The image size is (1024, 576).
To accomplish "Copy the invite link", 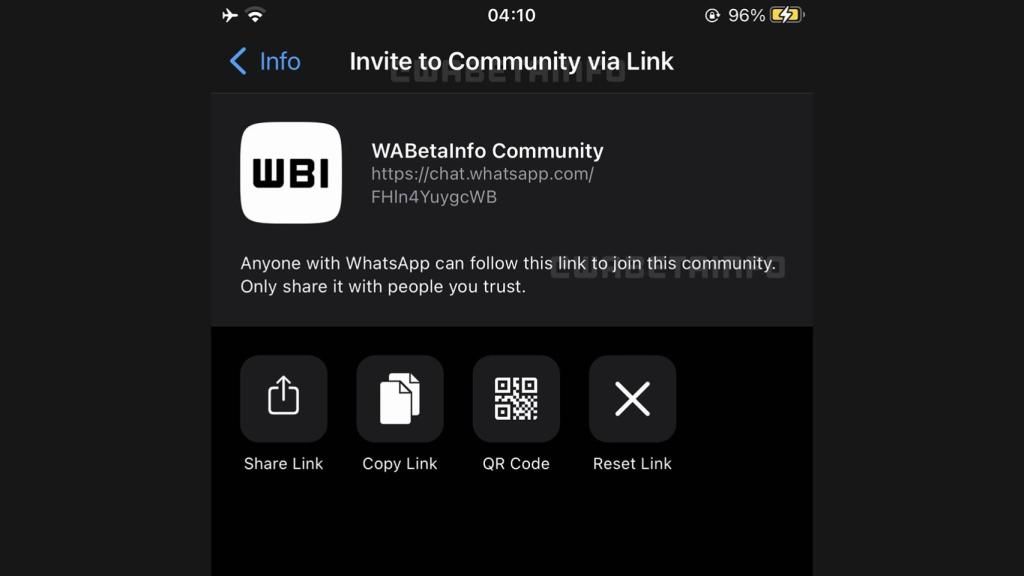I will [x=400, y=399].
